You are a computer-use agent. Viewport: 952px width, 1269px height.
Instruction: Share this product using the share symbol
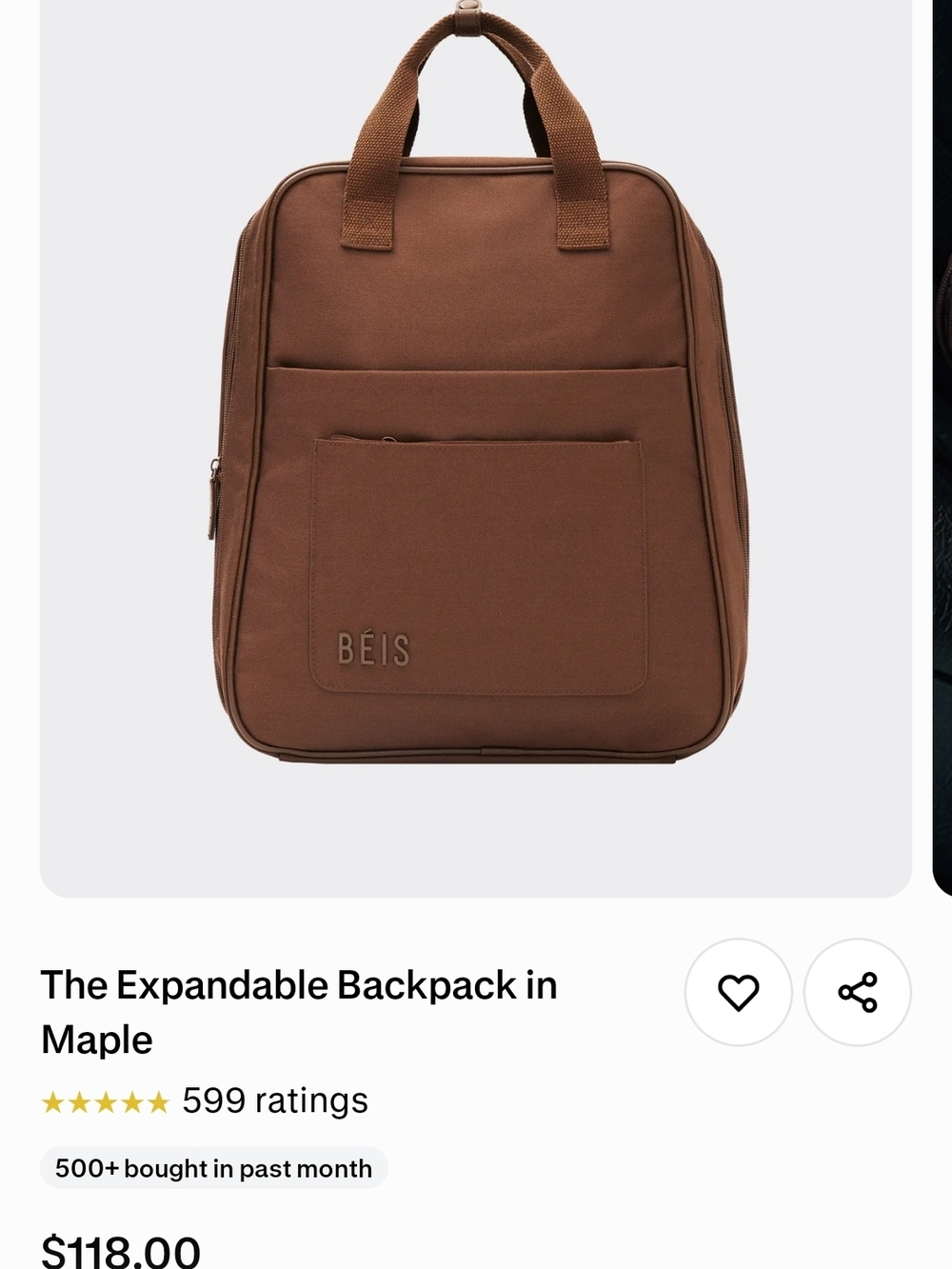tap(857, 992)
